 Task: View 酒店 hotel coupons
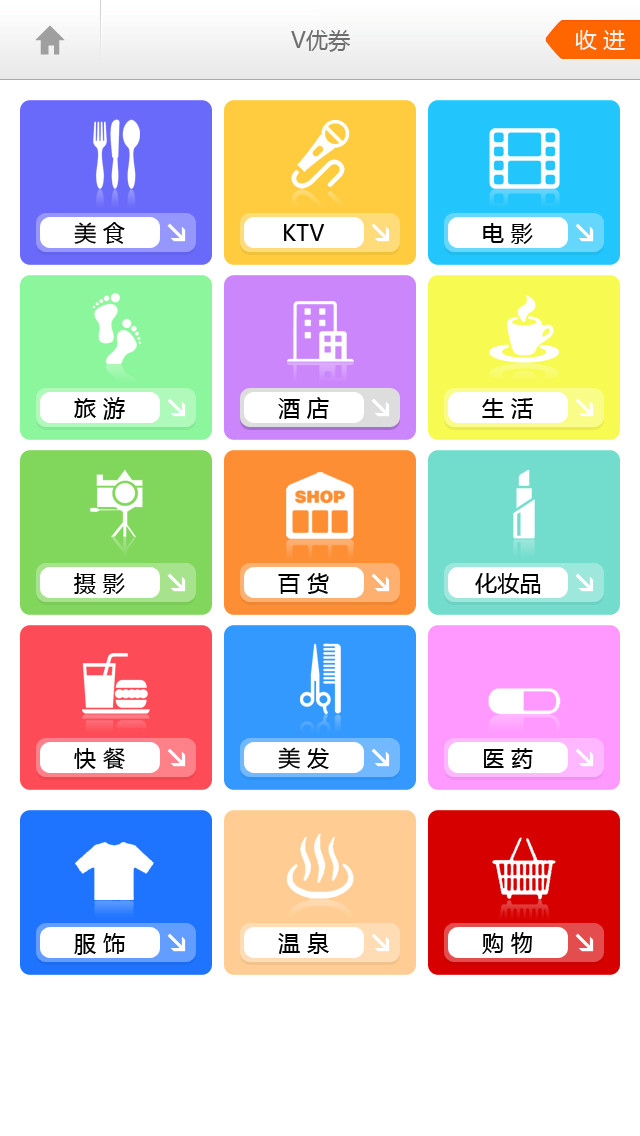(320, 357)
